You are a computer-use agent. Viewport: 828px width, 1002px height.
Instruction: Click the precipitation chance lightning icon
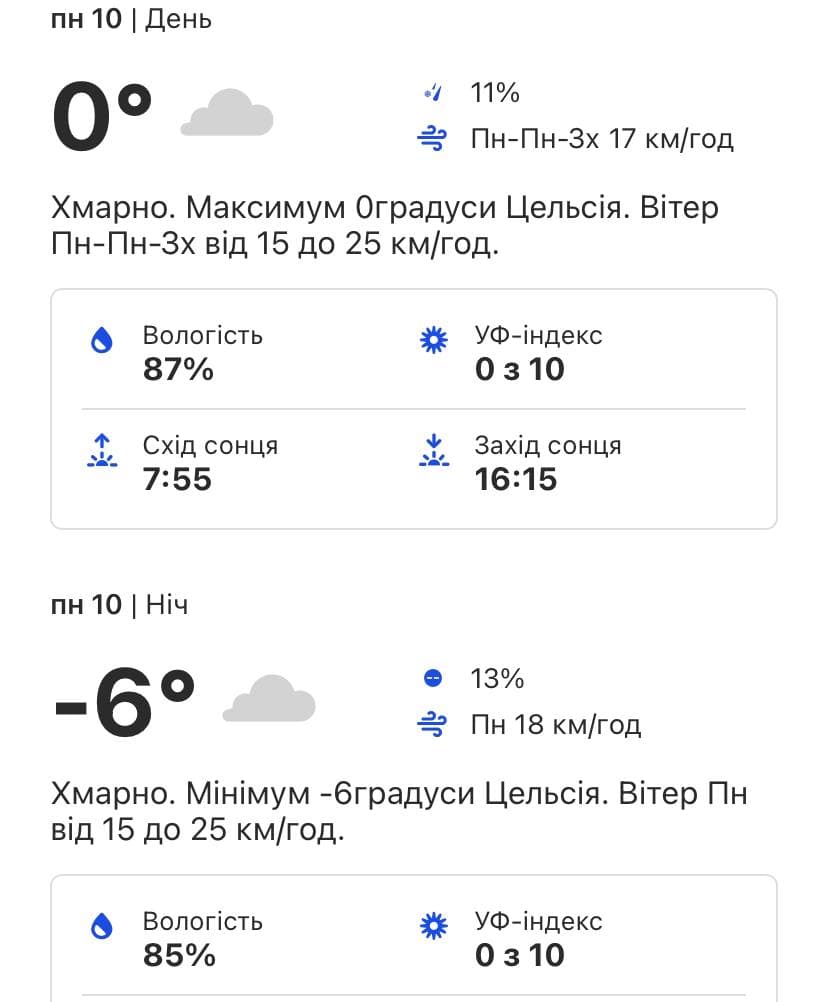point(434,92)
